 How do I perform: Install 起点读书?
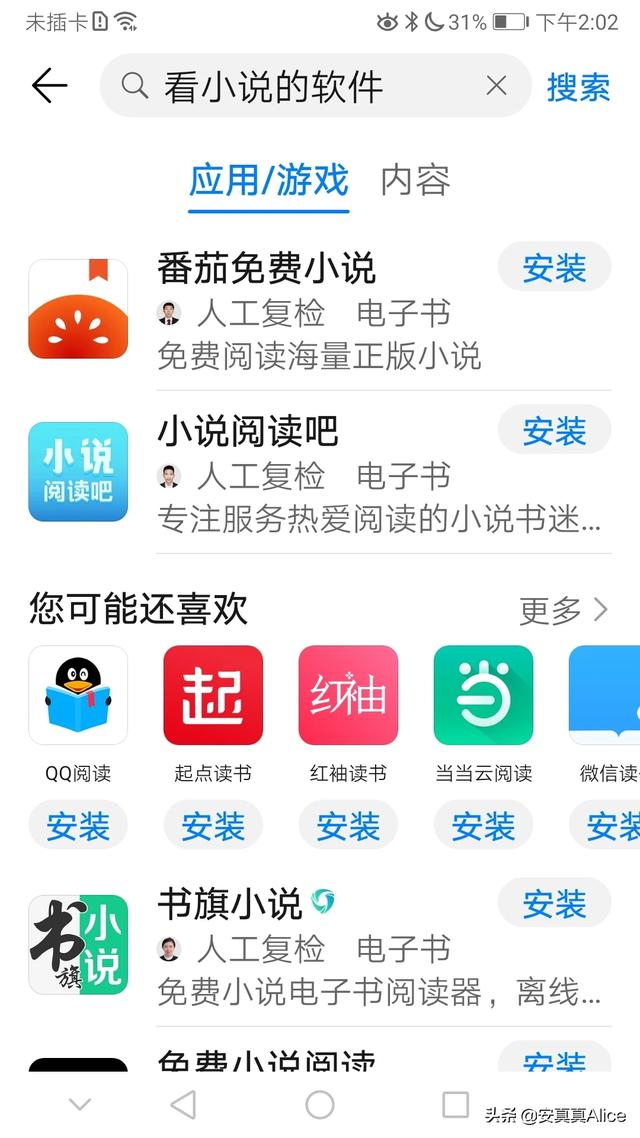(213, 825)
